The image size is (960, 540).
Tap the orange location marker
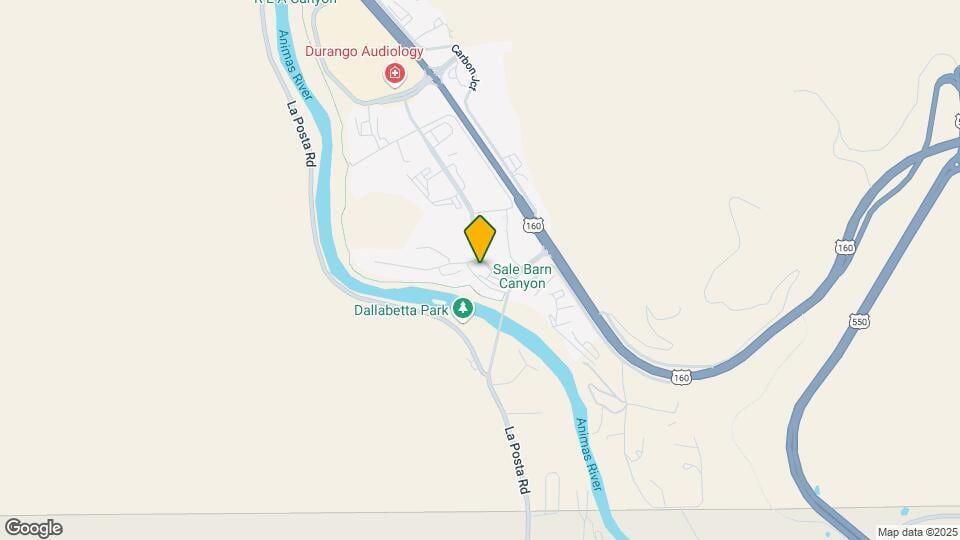(x=480, y=239)
